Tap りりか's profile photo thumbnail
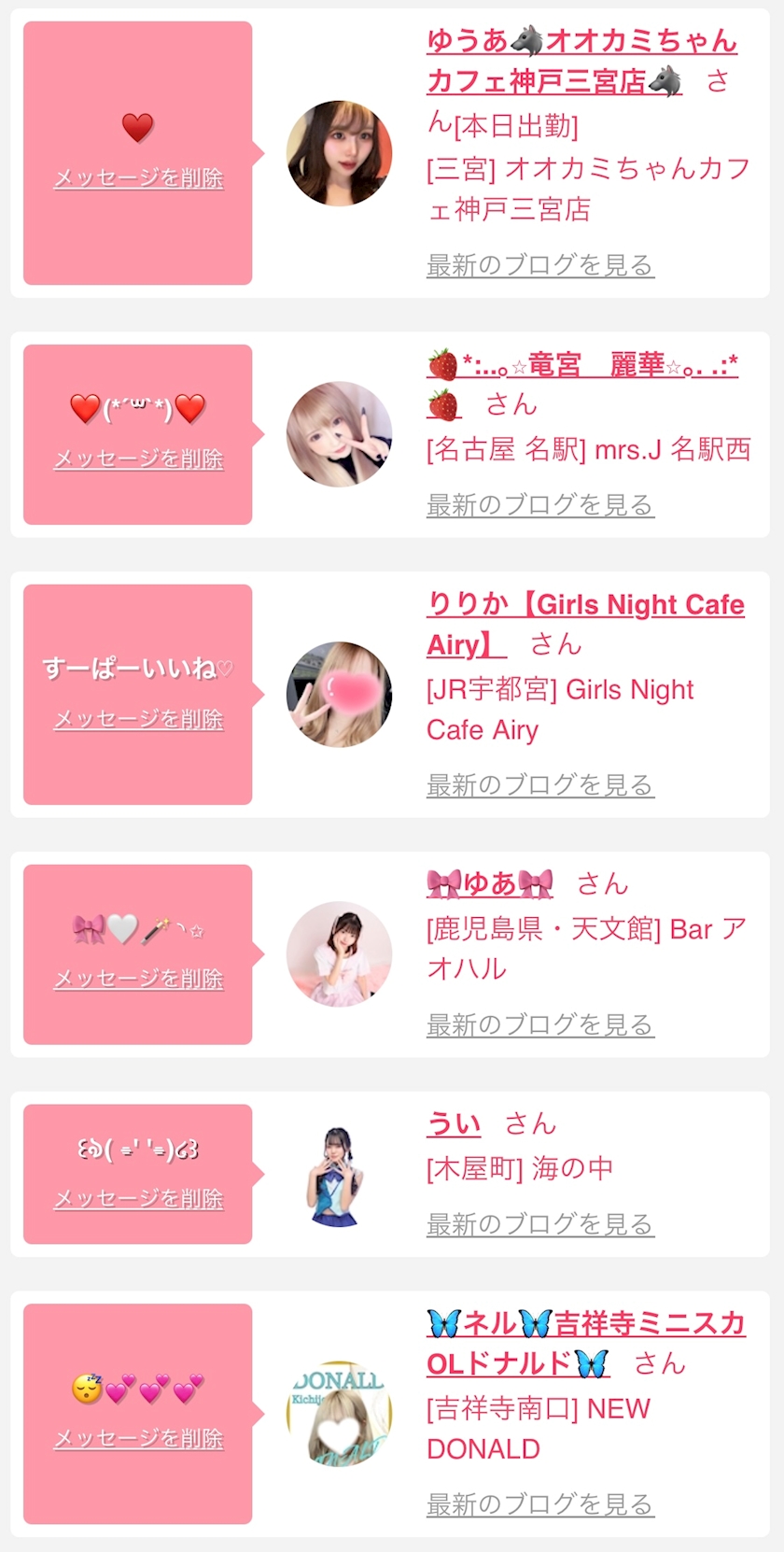The height and width of the screenshot is (1552, 784). (x=338, y=694)
